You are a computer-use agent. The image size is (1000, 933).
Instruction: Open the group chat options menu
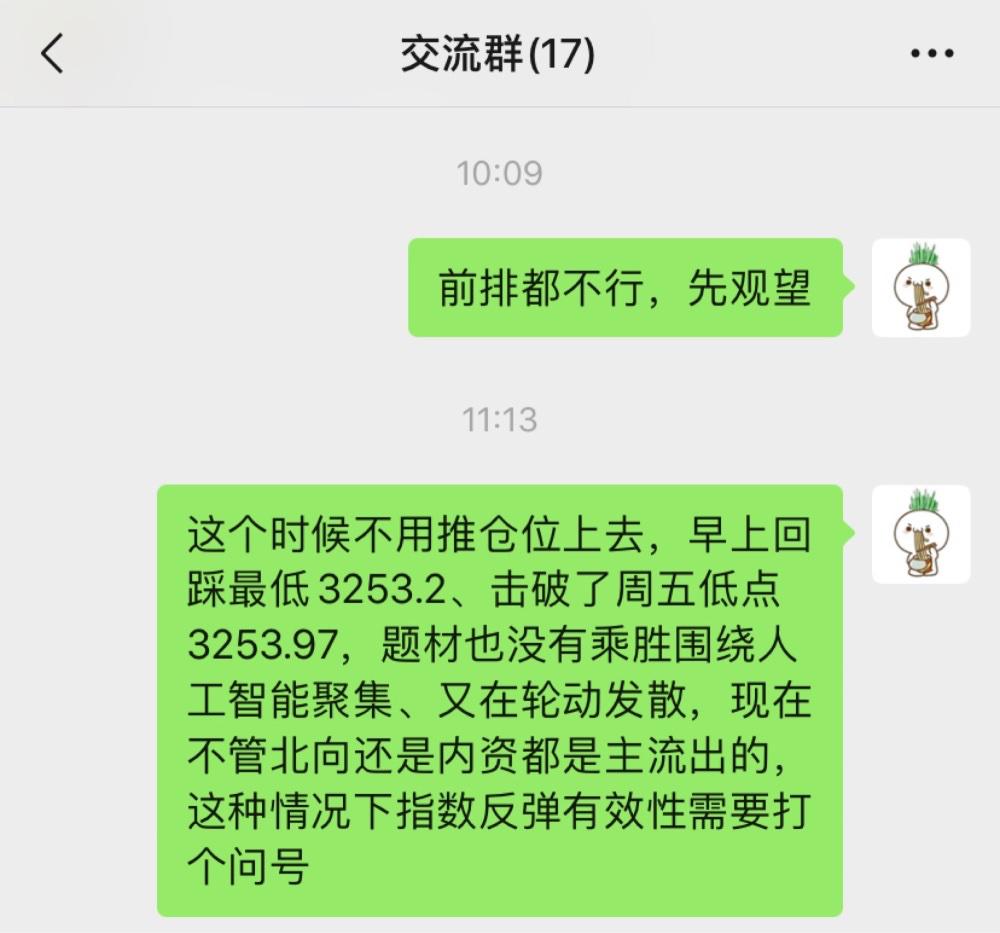click(x=931, y=54)
